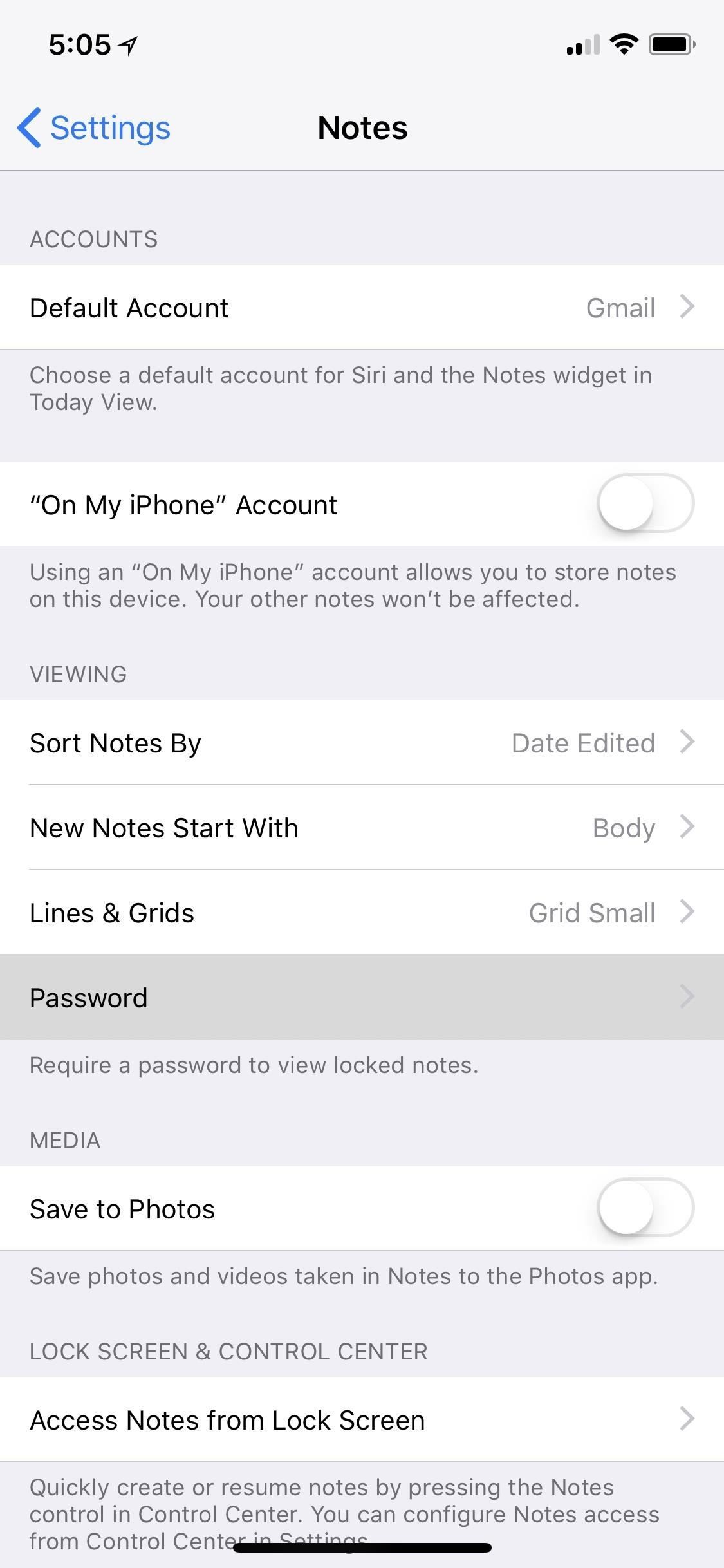724x1568 pixels.
Task: Go back to Settings
Action: click(94, 127)
